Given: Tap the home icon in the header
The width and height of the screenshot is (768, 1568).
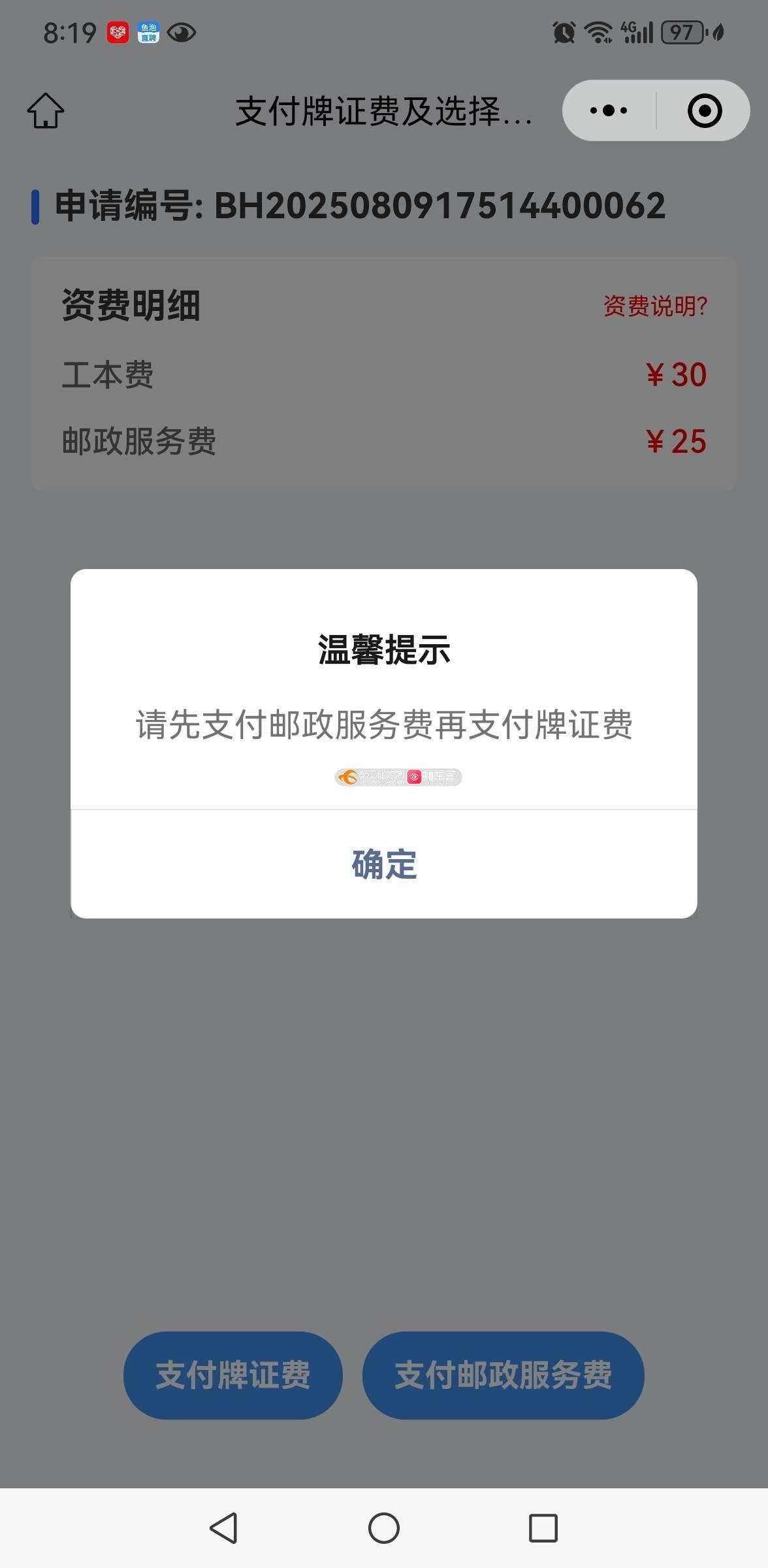Looking at the screenshot, I should click(46, 110).
